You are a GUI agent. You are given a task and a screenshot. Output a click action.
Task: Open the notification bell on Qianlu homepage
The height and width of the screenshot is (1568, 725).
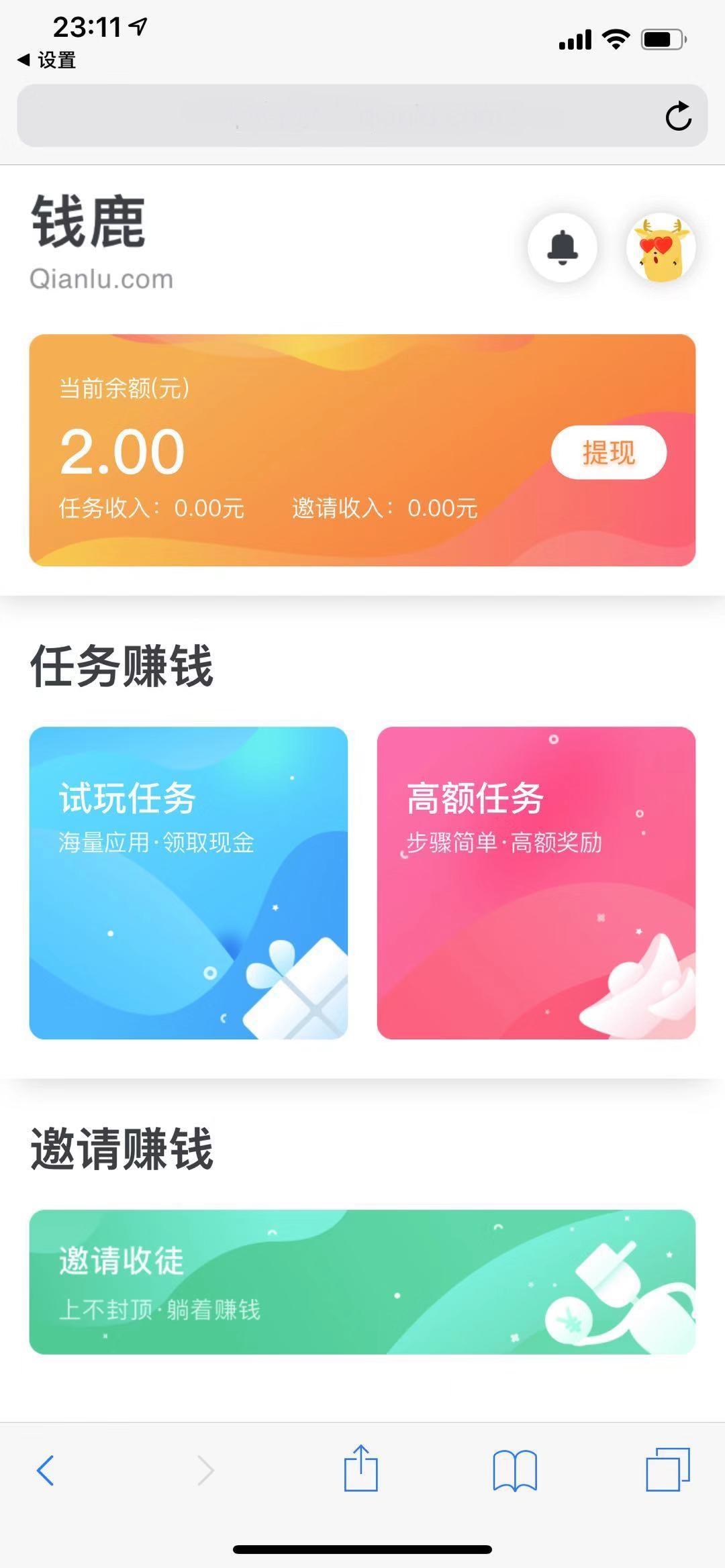point(561,248)
